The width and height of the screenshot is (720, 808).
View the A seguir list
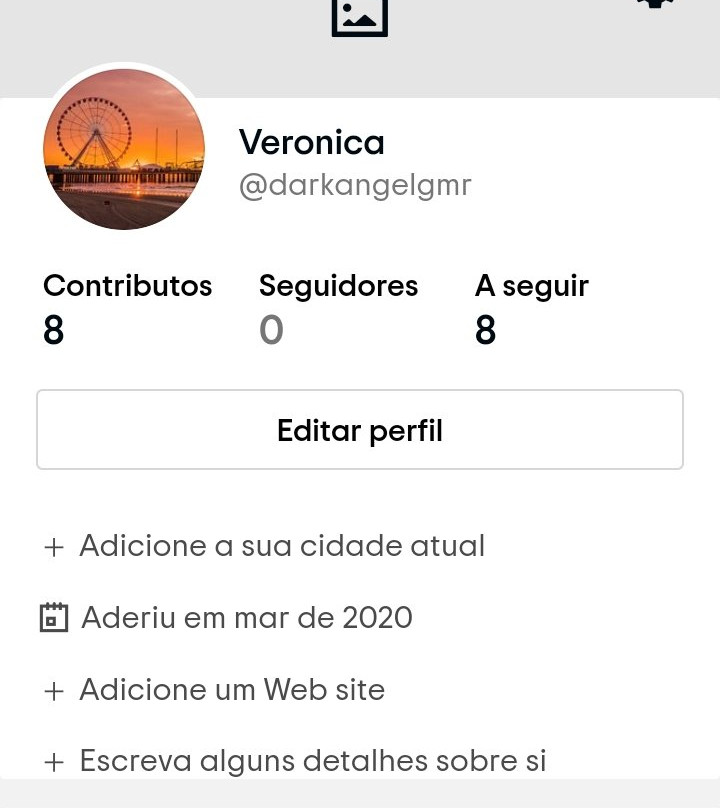click(x=531, y=309)
